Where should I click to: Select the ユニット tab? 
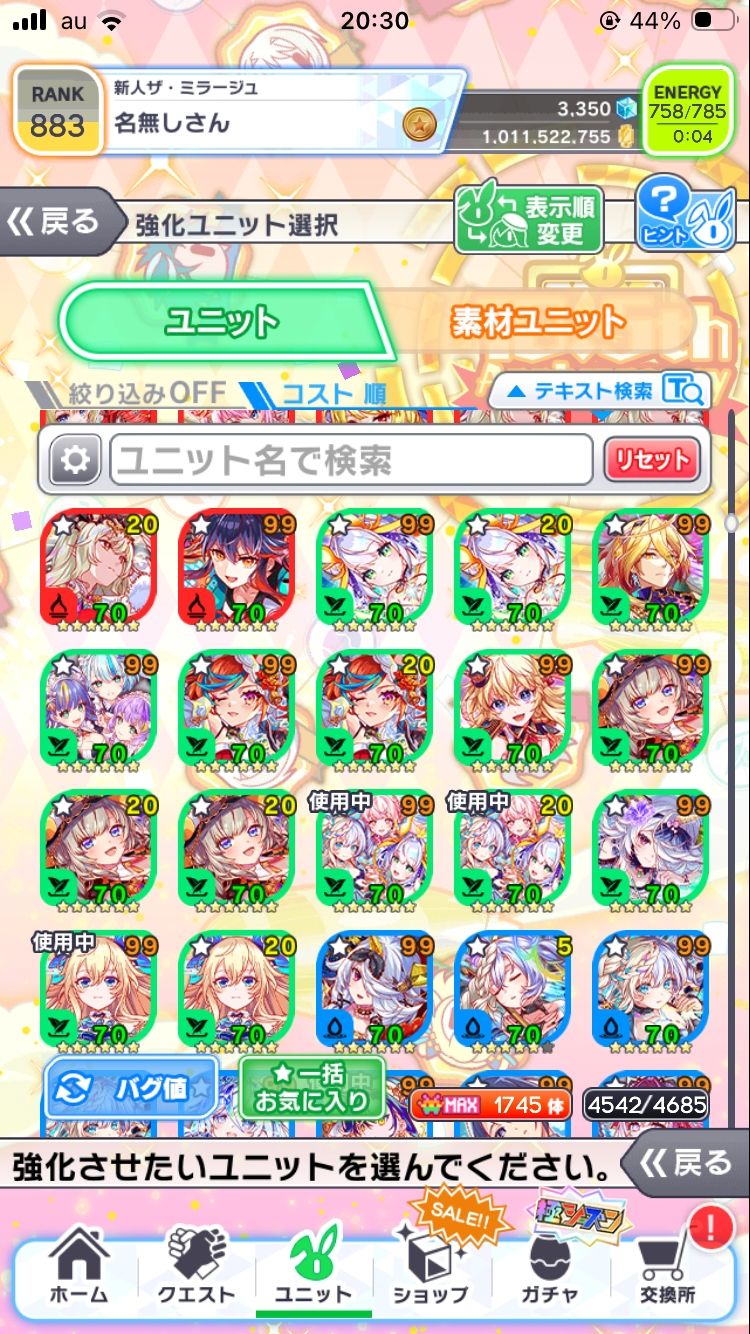220,323
